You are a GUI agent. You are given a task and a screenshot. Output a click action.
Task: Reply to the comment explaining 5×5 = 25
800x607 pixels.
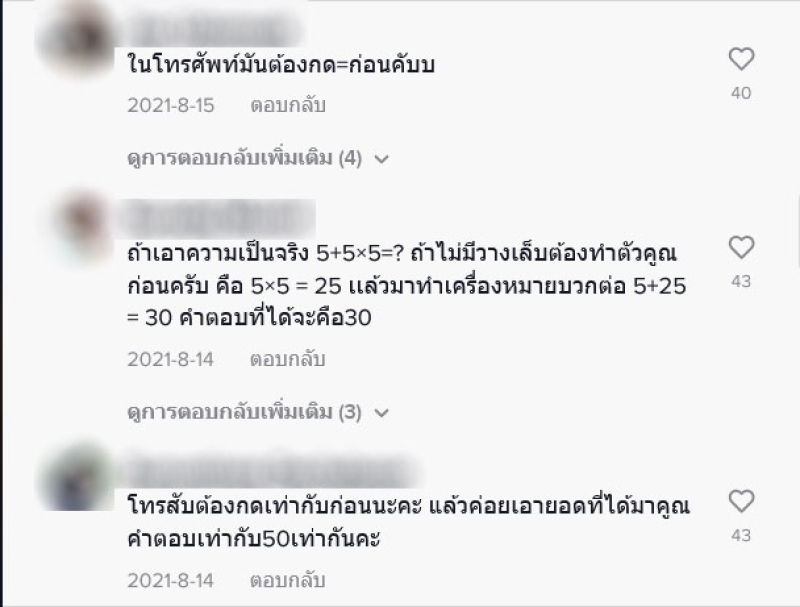288,359
